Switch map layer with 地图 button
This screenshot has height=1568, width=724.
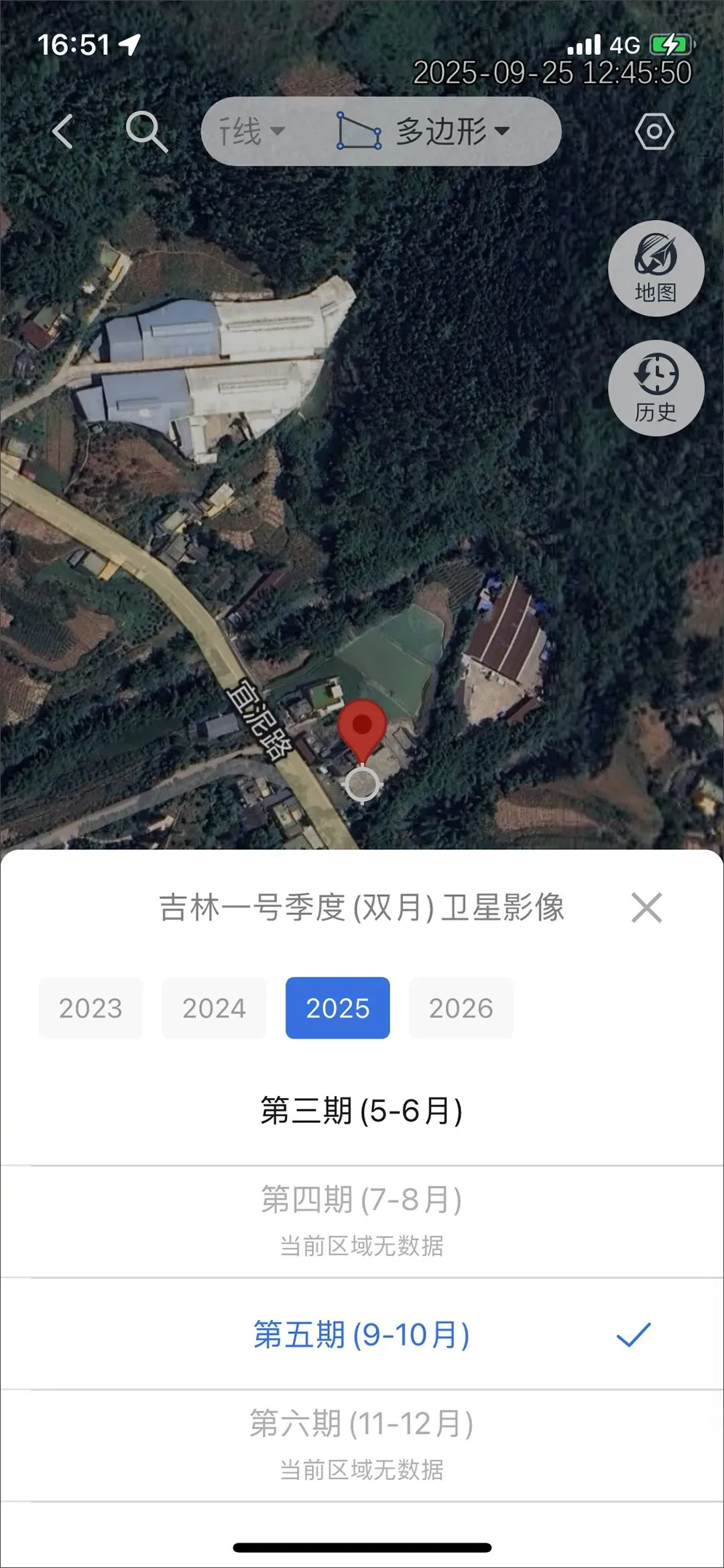[656, 268]
